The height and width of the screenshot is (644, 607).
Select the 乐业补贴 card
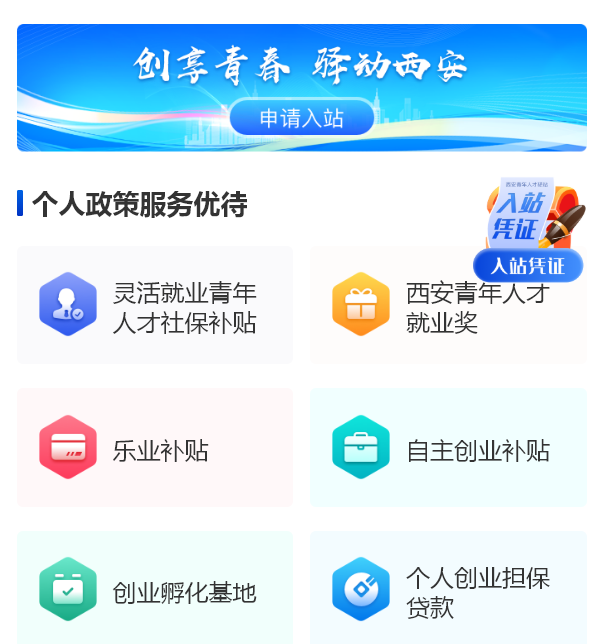pos(155,448)
